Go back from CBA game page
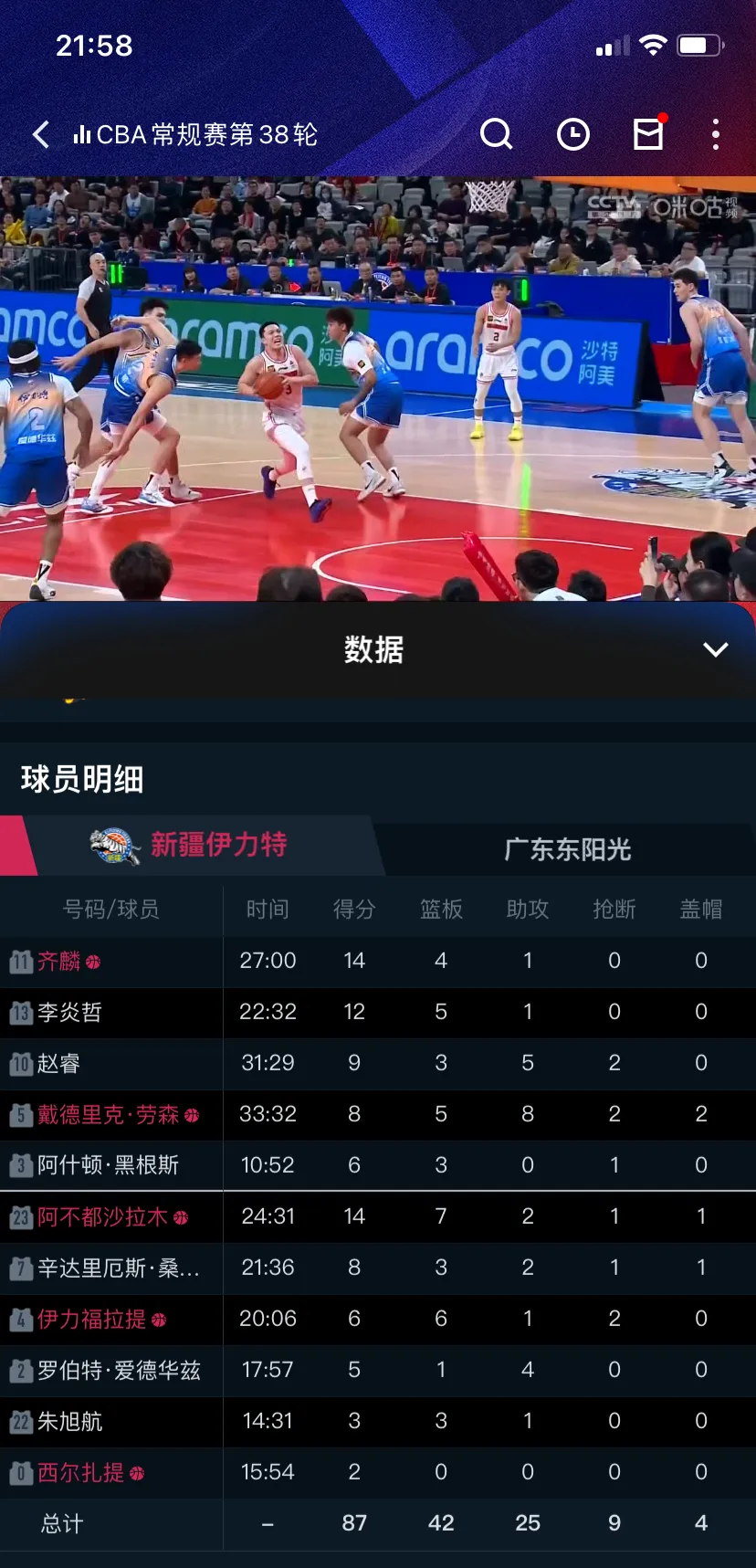The width and height of the screenshot is (756, 1568). pos(40,135)
